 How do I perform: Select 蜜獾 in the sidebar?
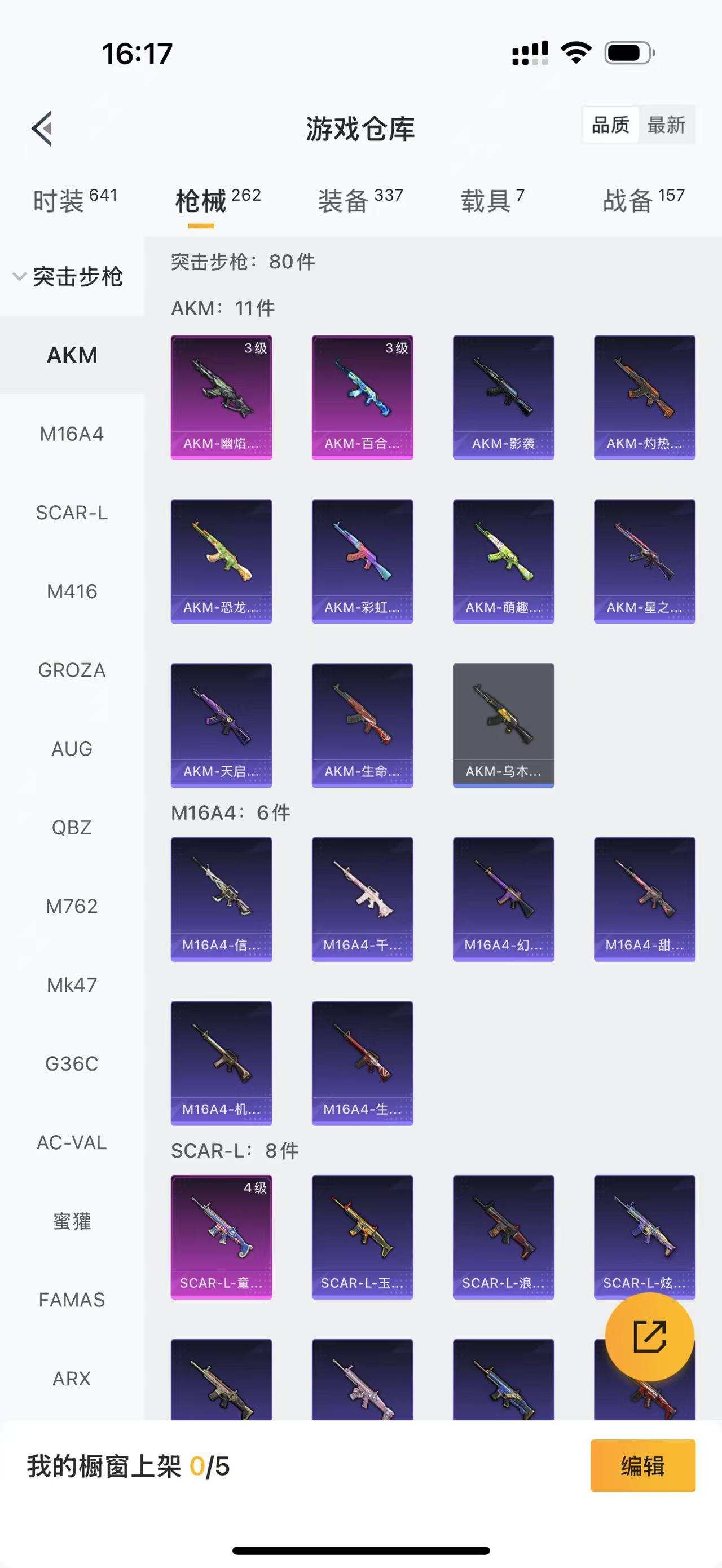pos(72,1221)
